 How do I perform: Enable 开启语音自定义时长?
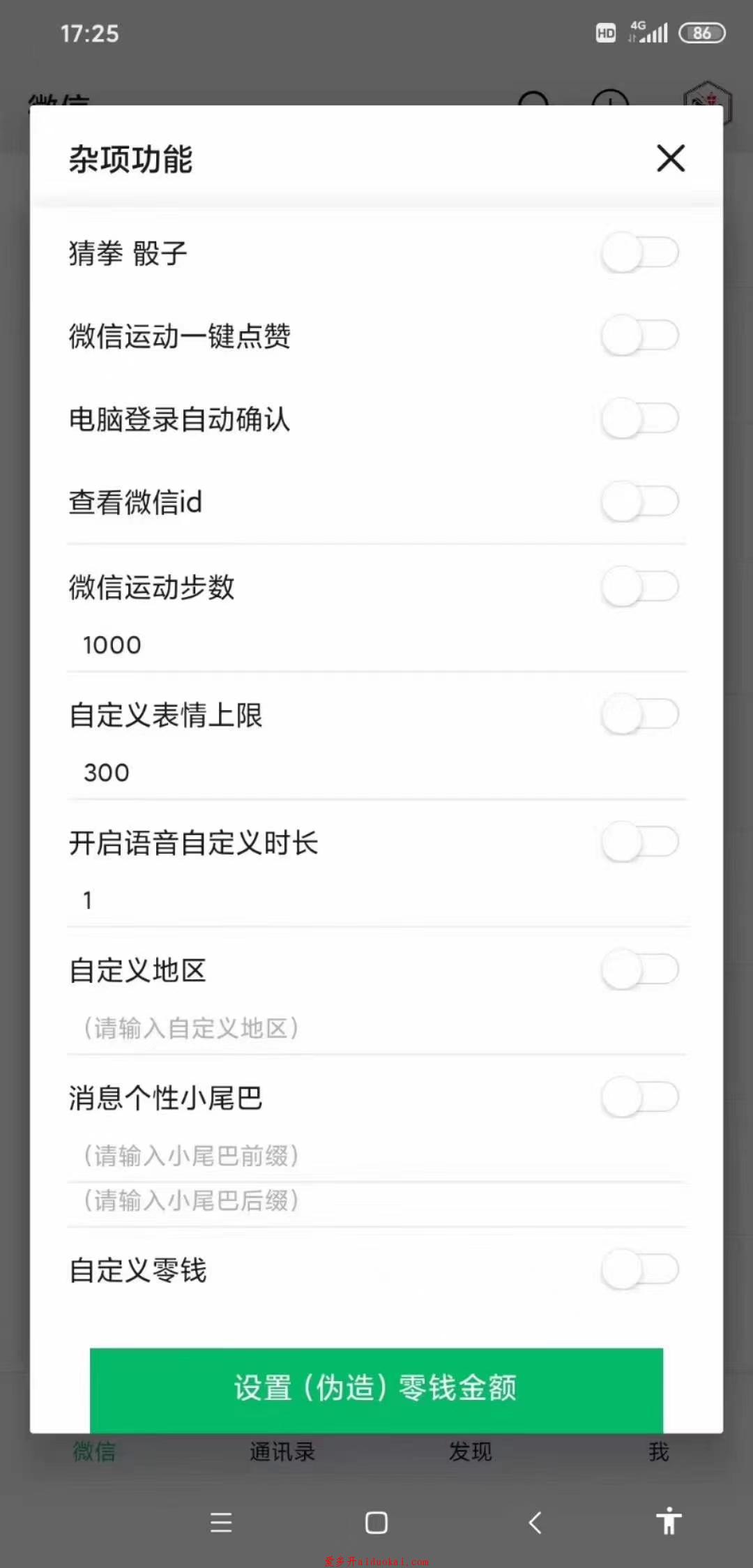[640, 842]
